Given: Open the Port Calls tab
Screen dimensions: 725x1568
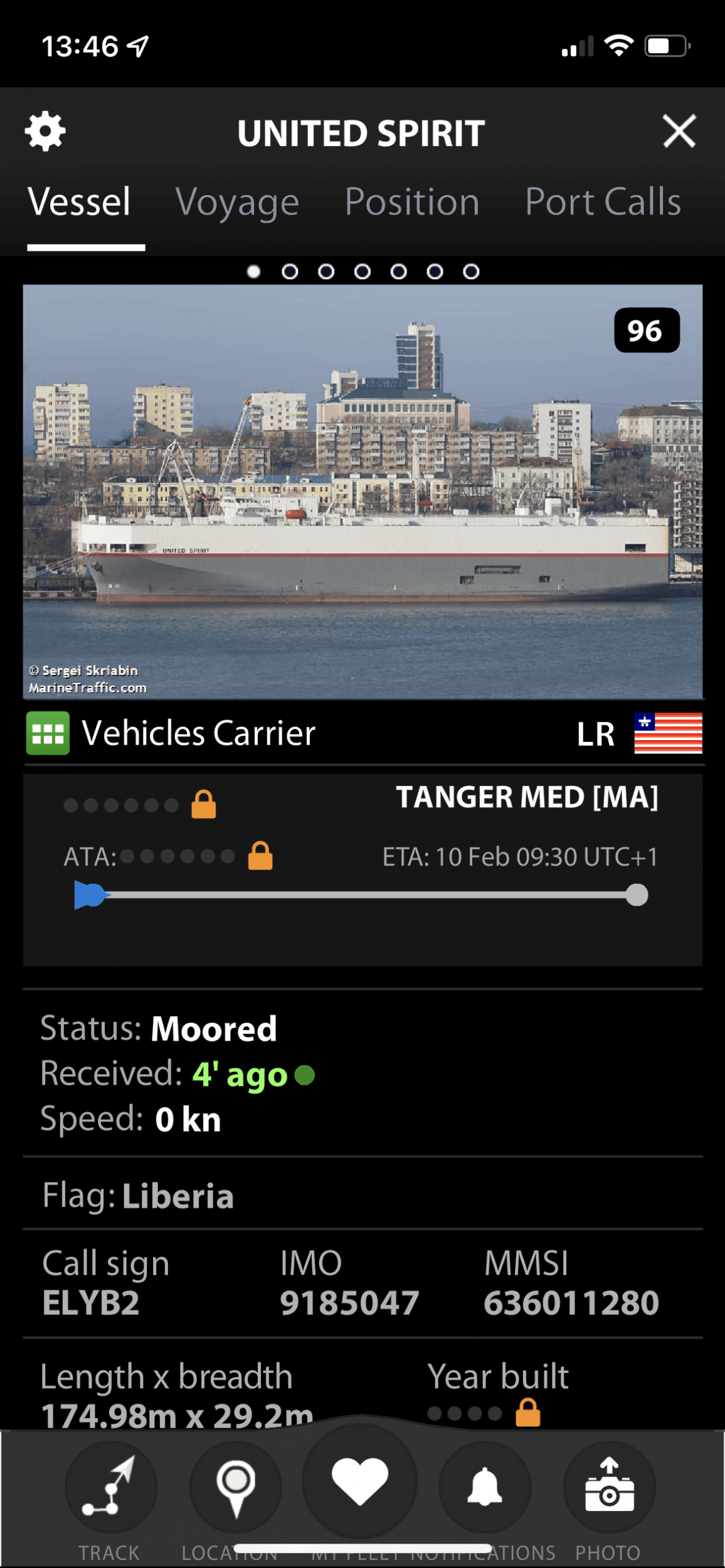Looking at the screenshot, I should tap(603, 202).
